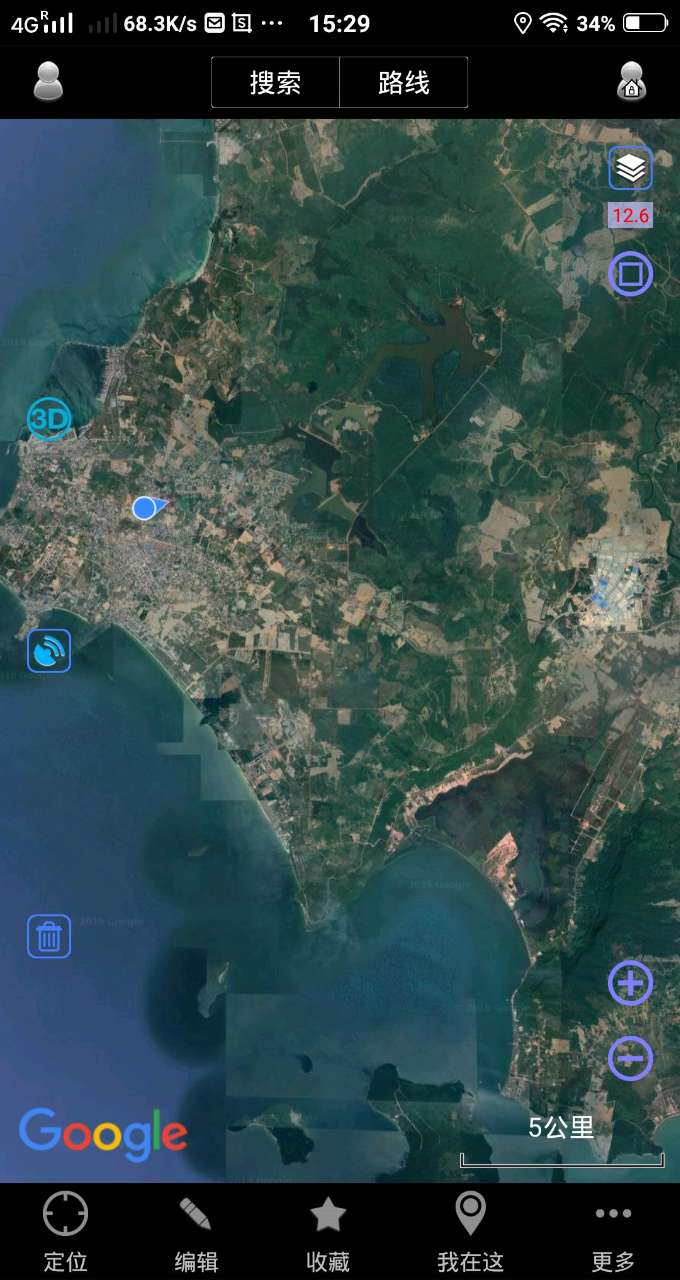680x1280 pixels.
Task: Open the user profile icon
Action: (x=48, y=82)
